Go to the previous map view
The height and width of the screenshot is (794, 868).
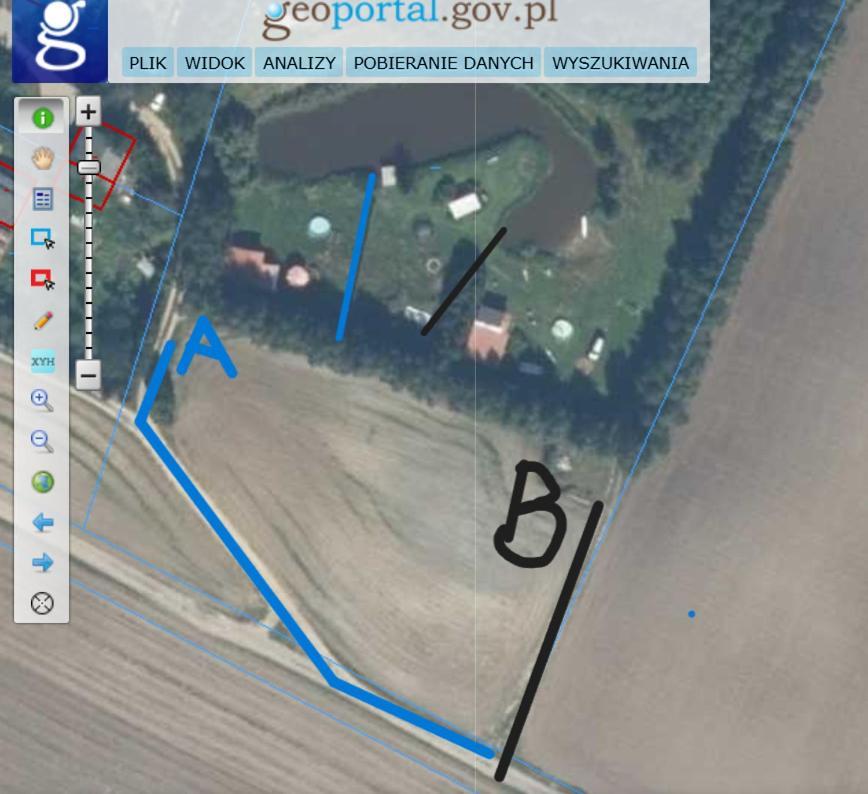[x=42, y=523]
